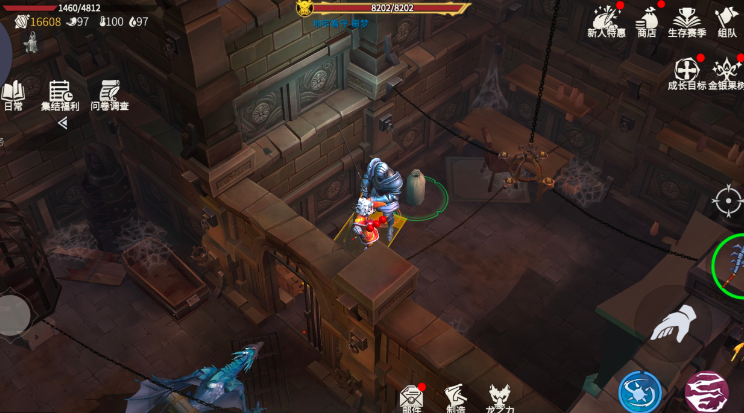
Task: Collapse the left menu with the arrow
Action: (62, 123)
